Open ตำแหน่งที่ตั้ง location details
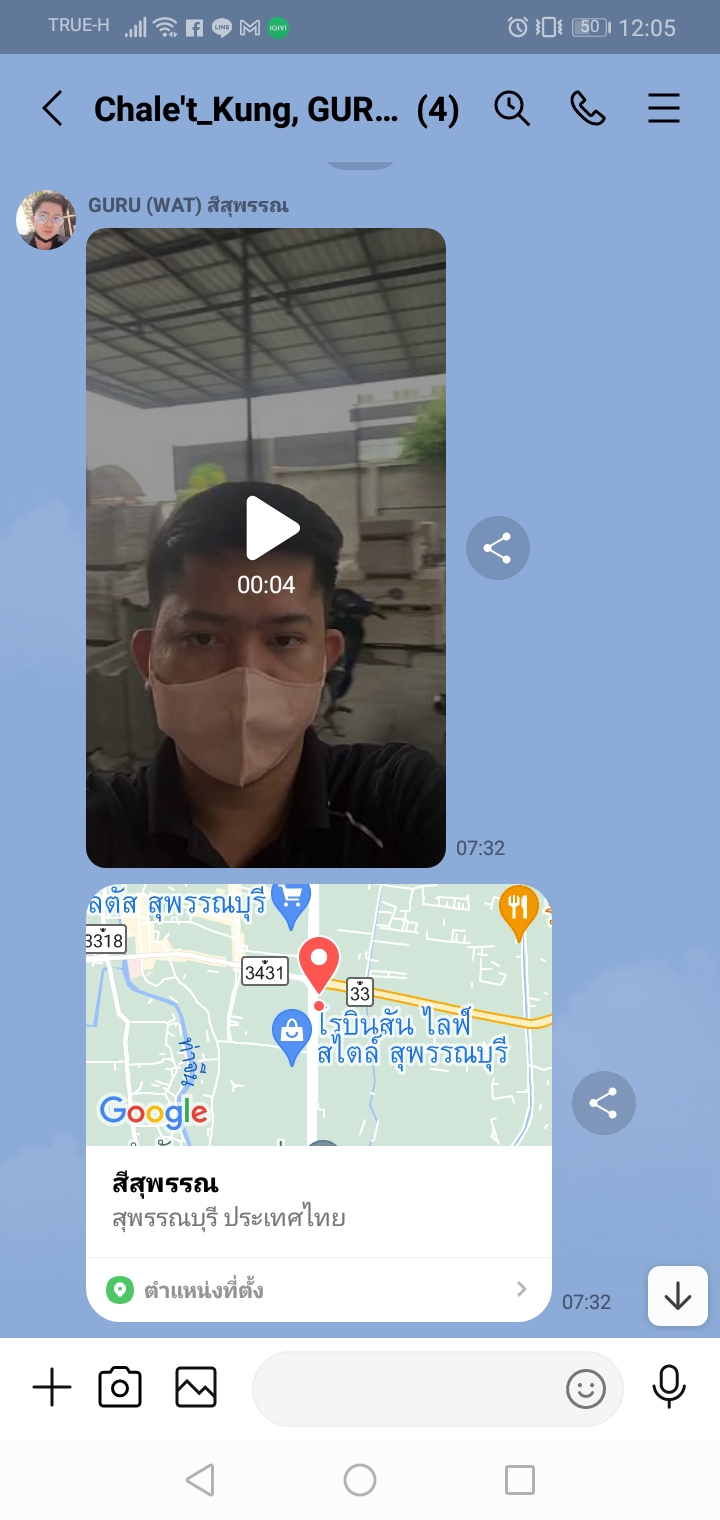The height and width of the screenshot is (1520, 720). tap(318, 1290)
